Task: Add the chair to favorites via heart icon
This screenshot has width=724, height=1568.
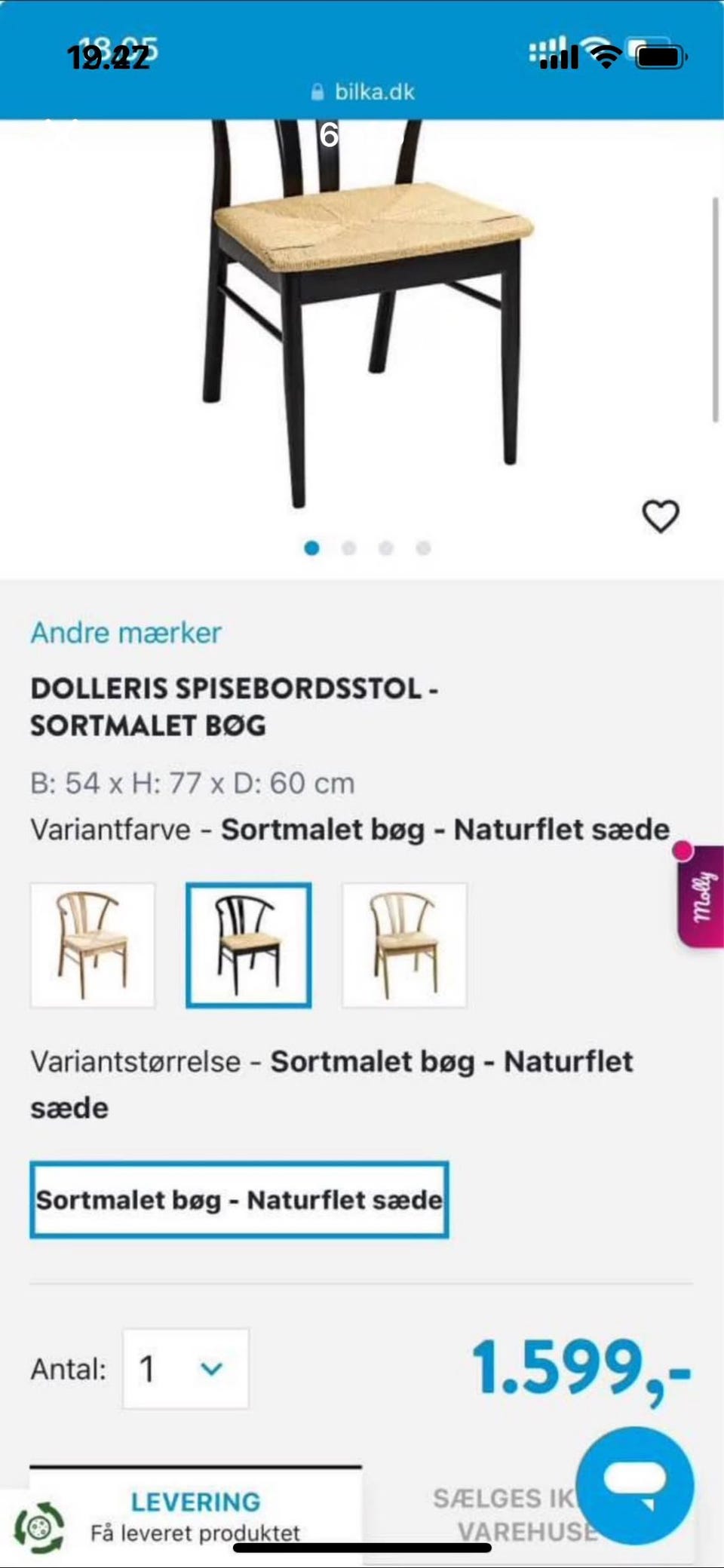Action: pos(662,517)
